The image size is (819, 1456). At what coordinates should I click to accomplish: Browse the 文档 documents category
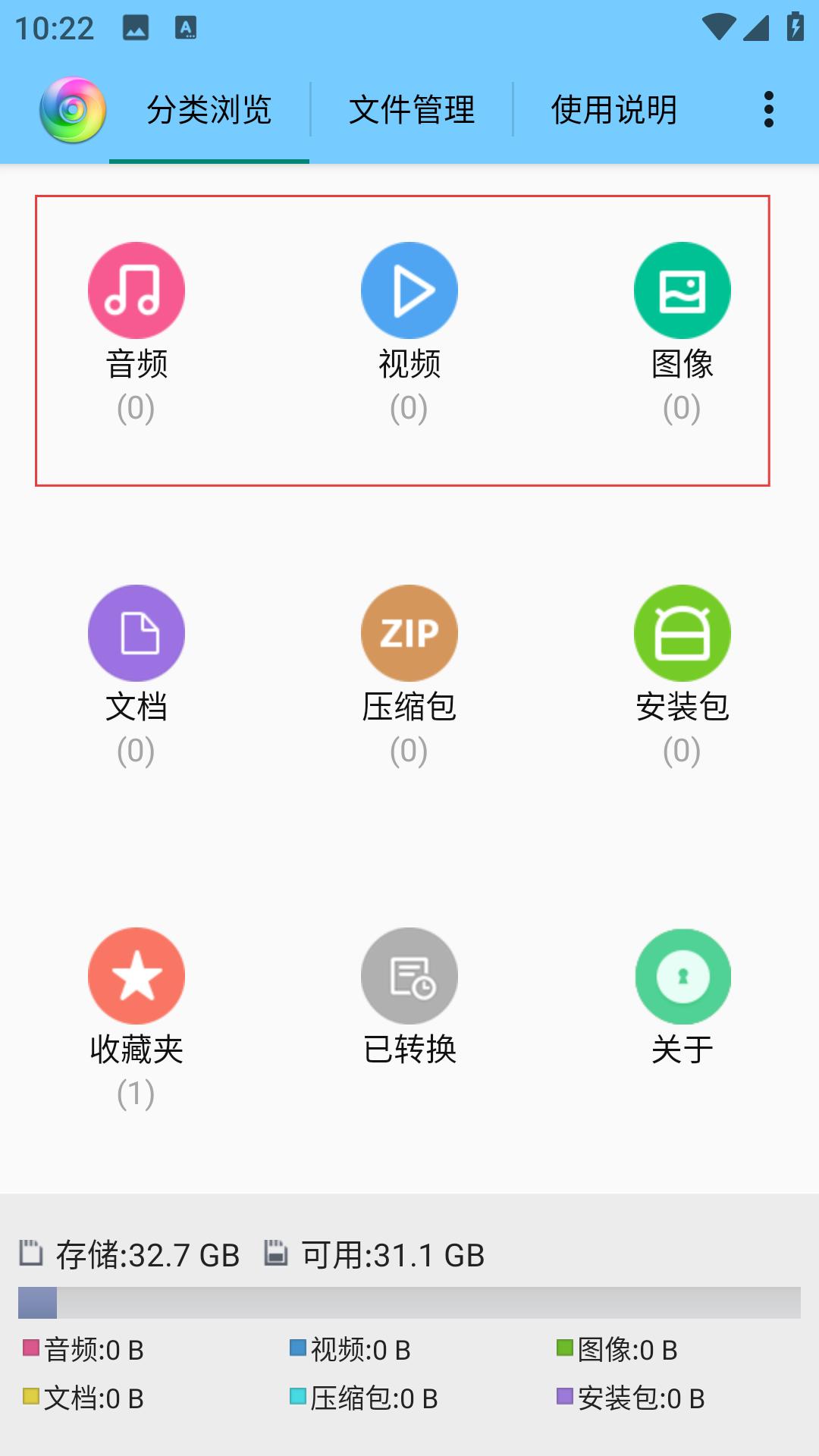tap(136, 676)
